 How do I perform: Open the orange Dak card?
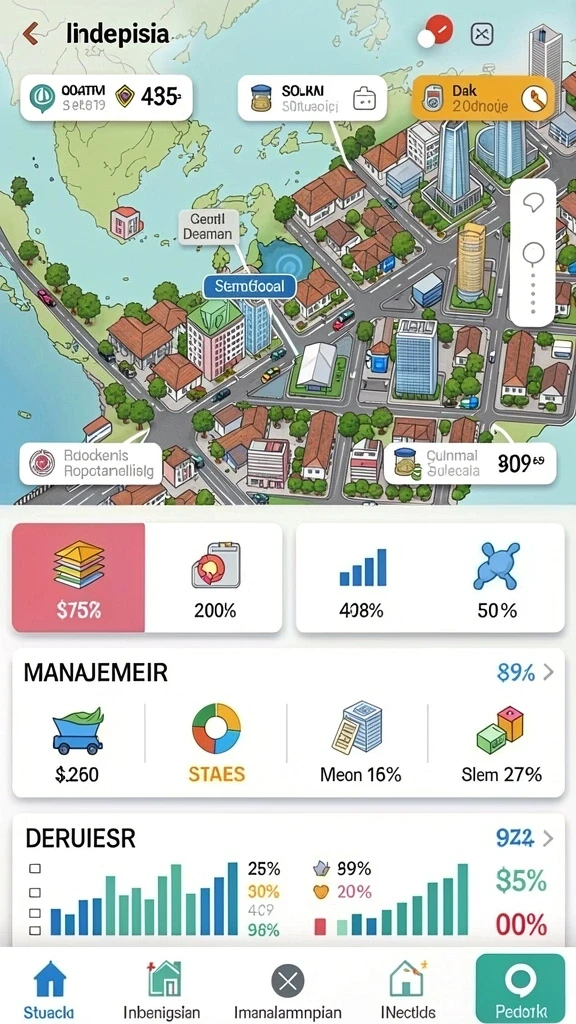click(x=483, y=98)
